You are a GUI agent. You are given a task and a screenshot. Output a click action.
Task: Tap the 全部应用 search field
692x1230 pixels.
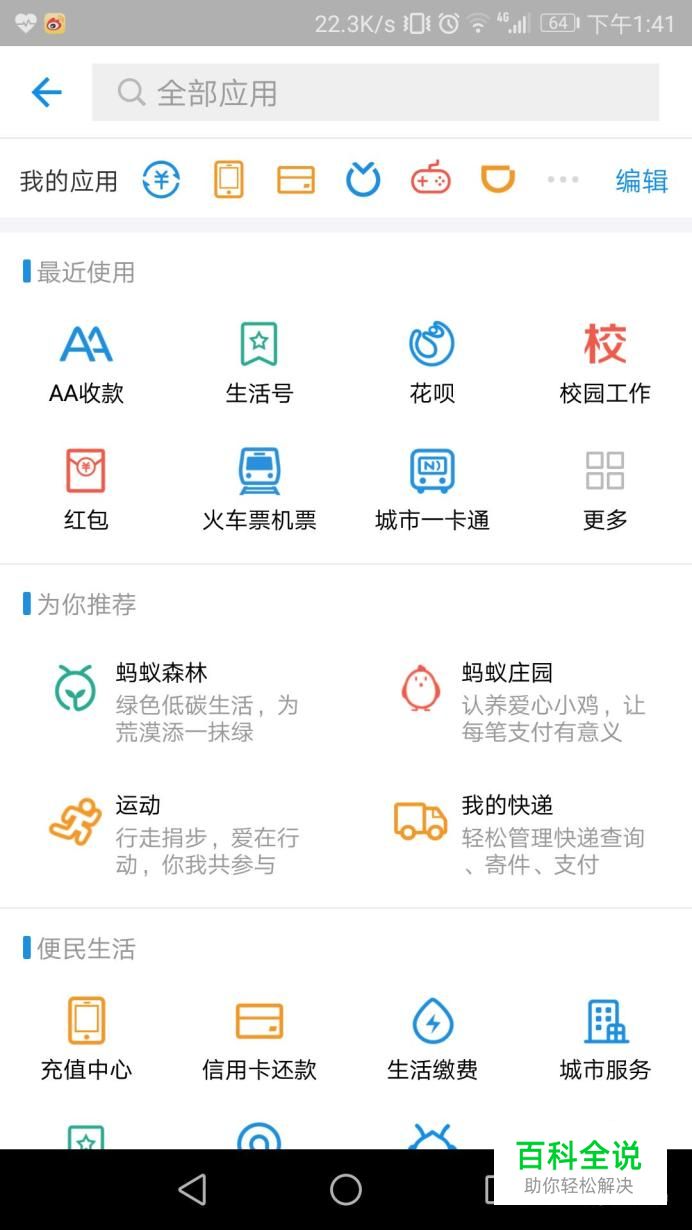[375, 93]
